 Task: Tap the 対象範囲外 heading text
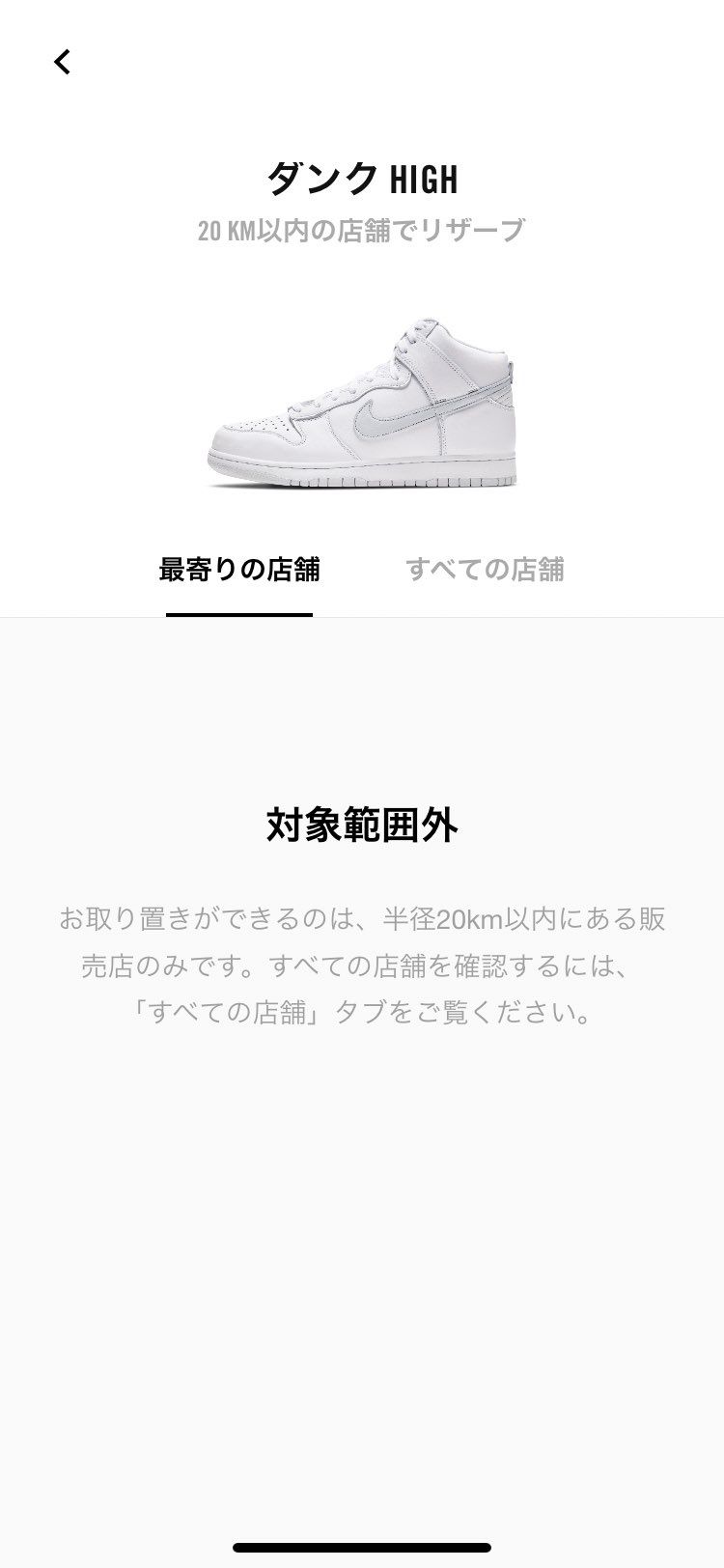(362, 826)
